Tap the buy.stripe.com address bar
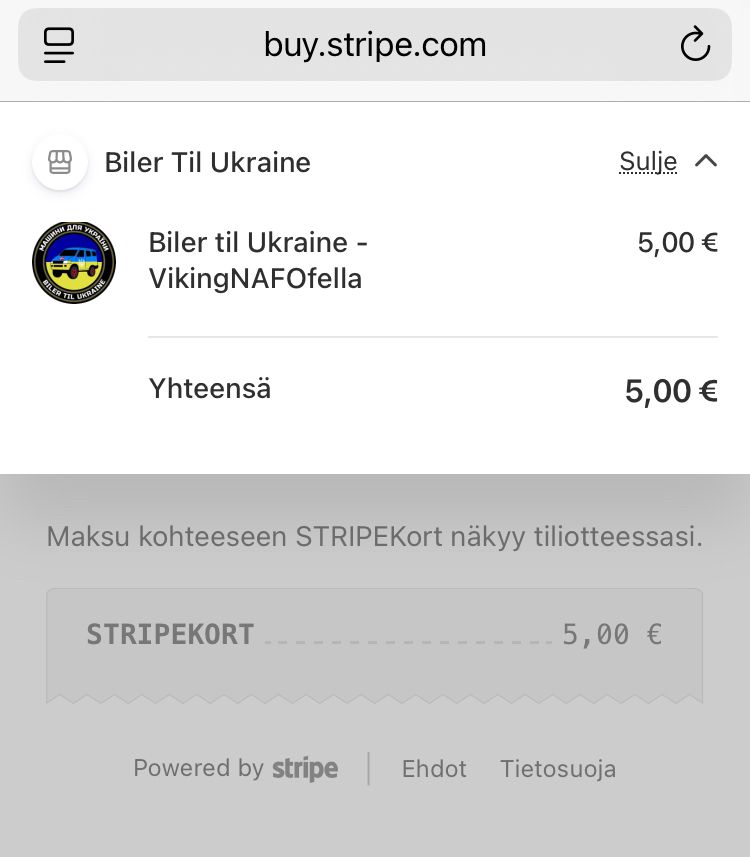This screenshot has height=857, width=750. pyautogui.click(x=375, y=45)
